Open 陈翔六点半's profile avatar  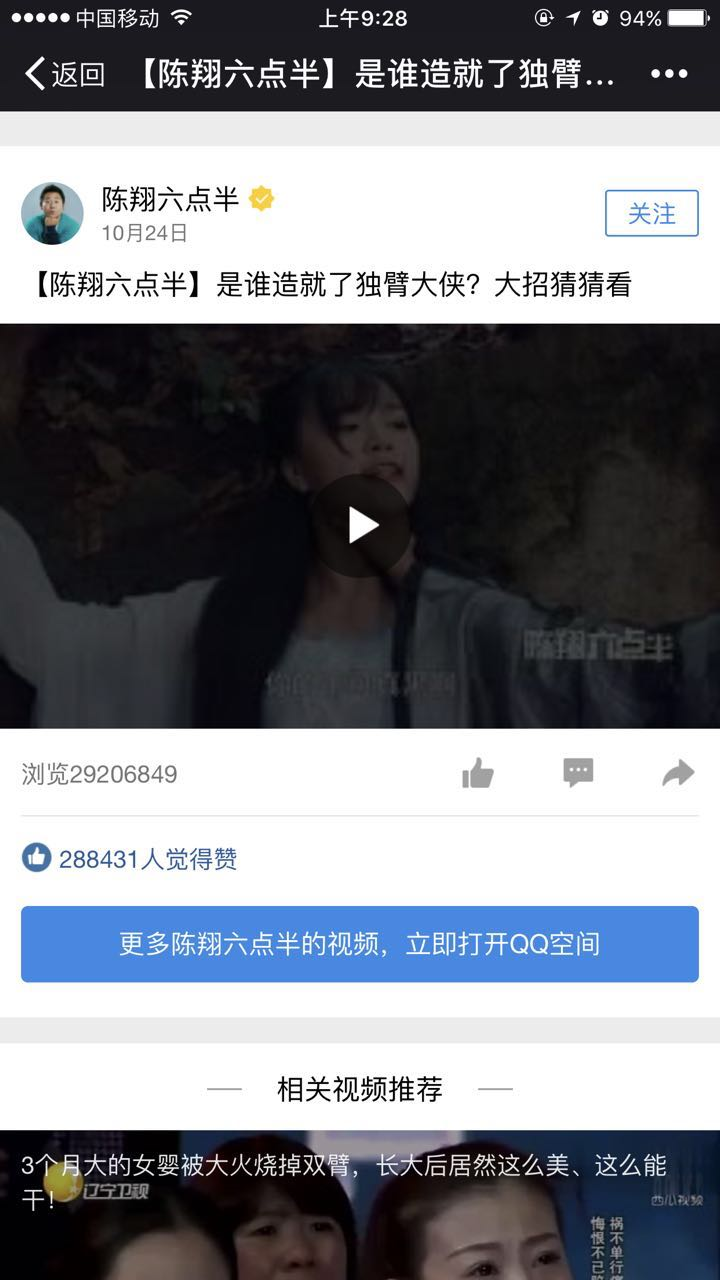(52, 213)
